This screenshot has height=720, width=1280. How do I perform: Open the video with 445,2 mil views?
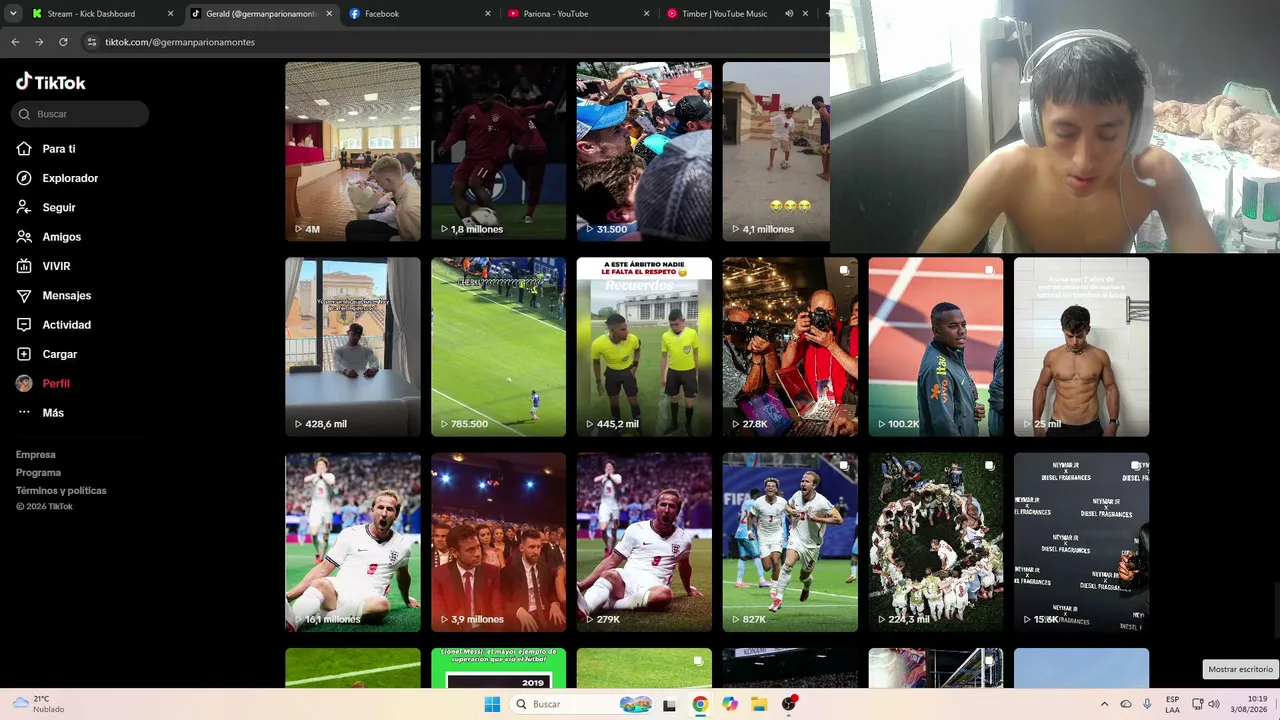644,347
